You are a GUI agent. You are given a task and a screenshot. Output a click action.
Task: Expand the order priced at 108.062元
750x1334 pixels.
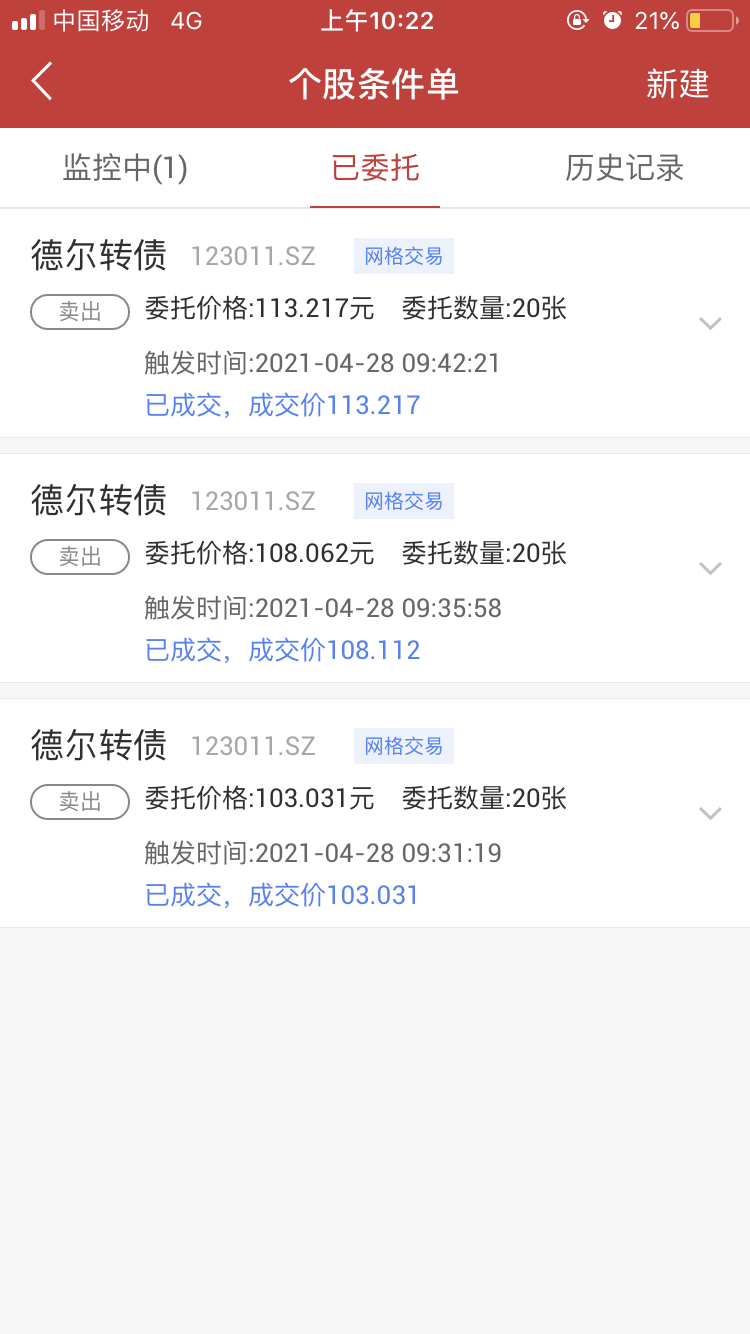click(710, 568)
